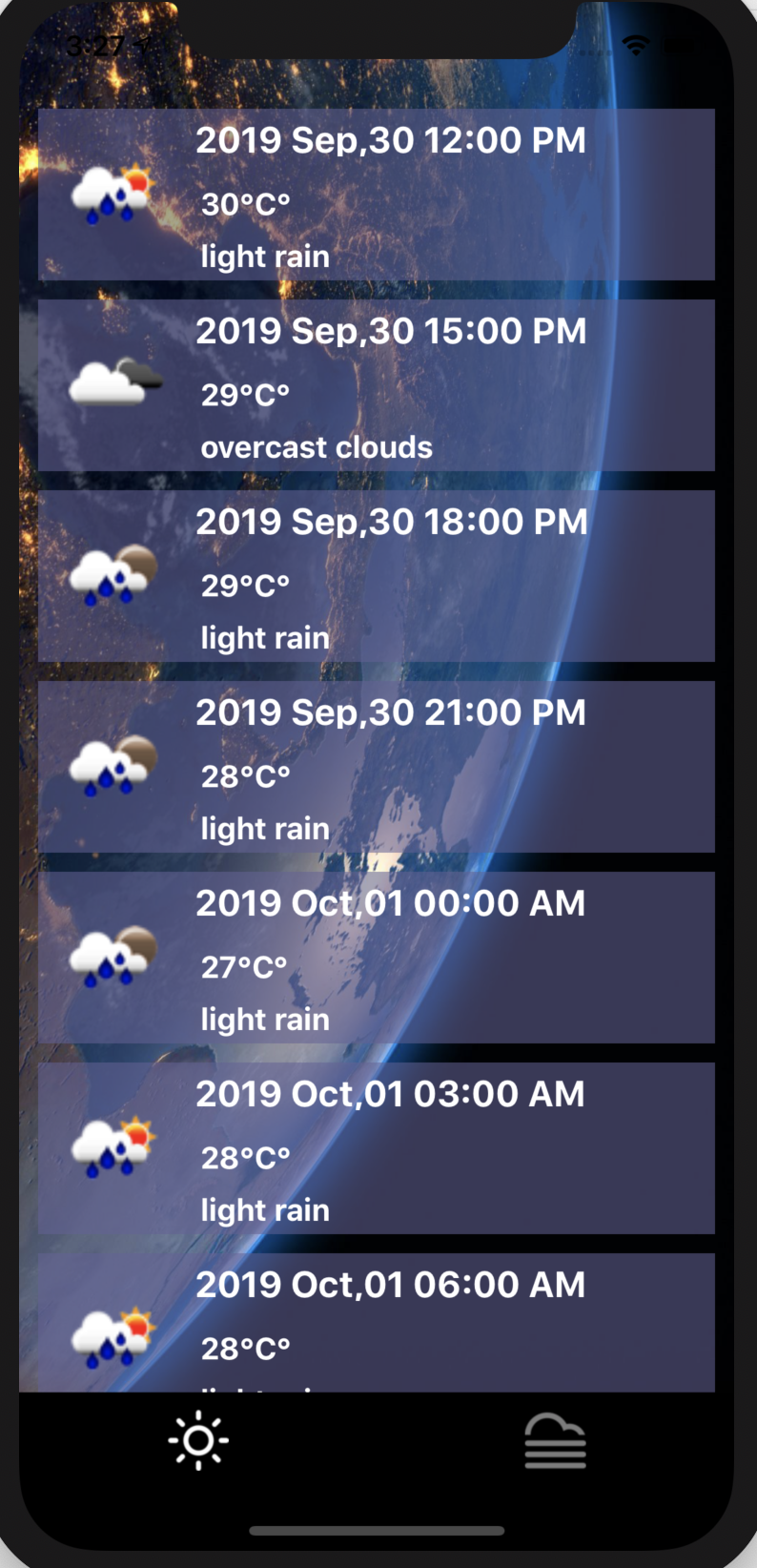The width and height of the screenshot is (757, 1568).
Task: Select the overcast clouds forecast entry
Action: point(378,386)
